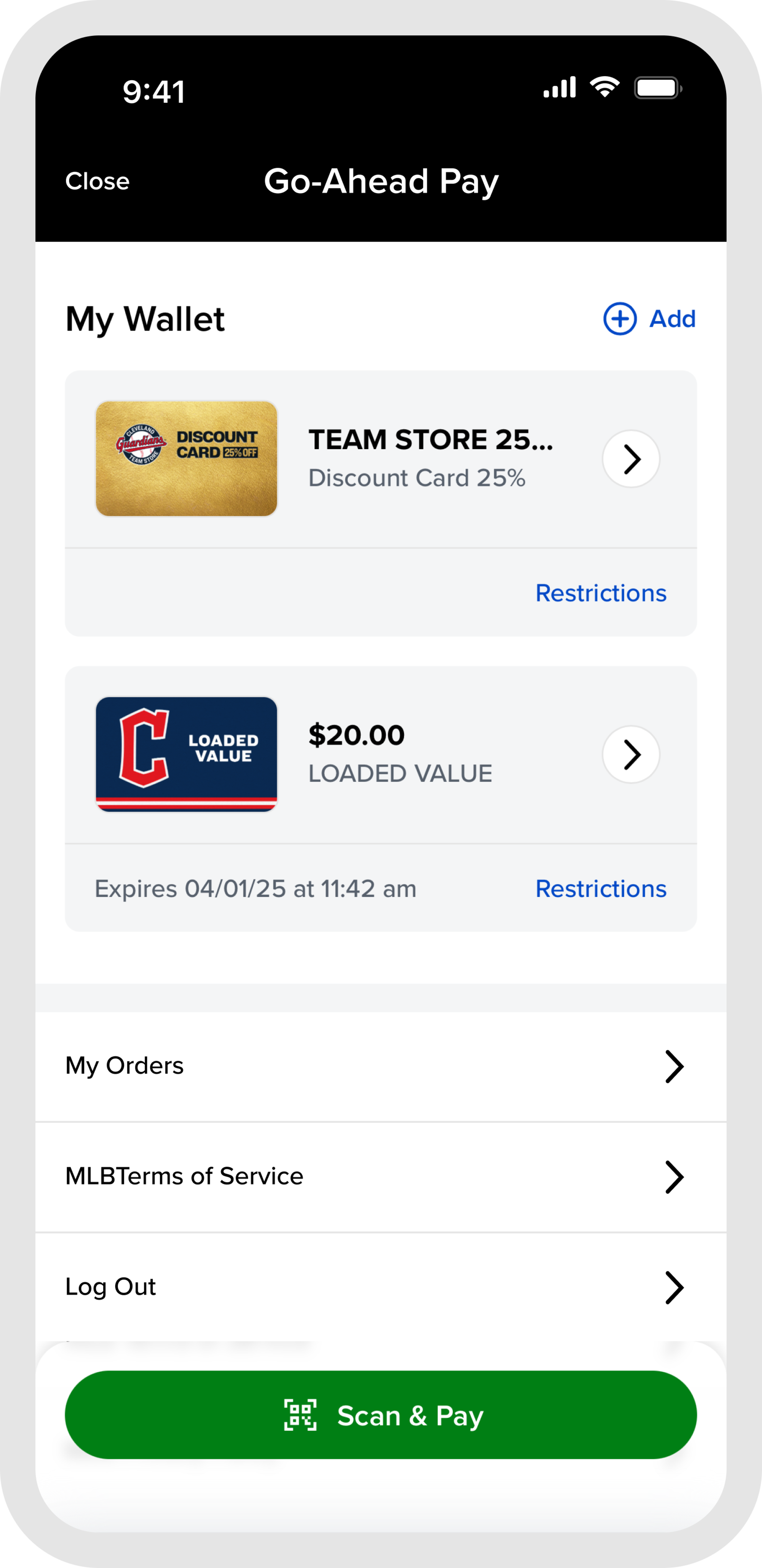
Task: Open the Team Store discount card arrow
Action: click(631, 459)
